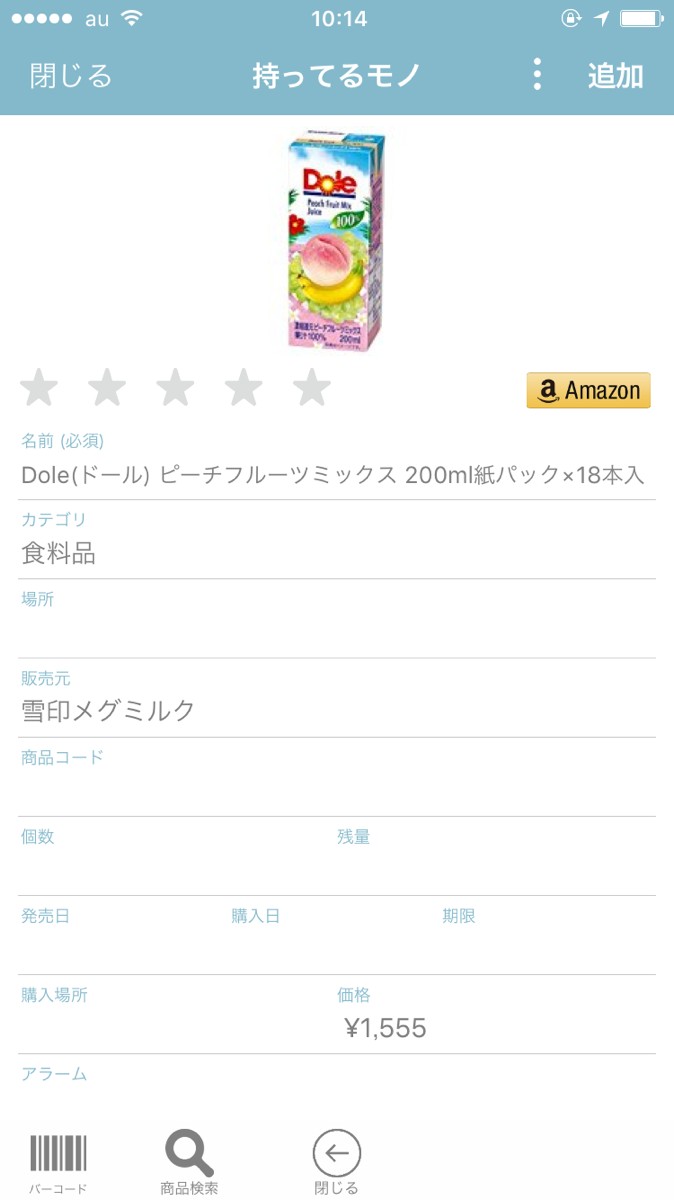The image size is (674, 1200).
Task: Enter a value in 個数
Action: [170, 869]
